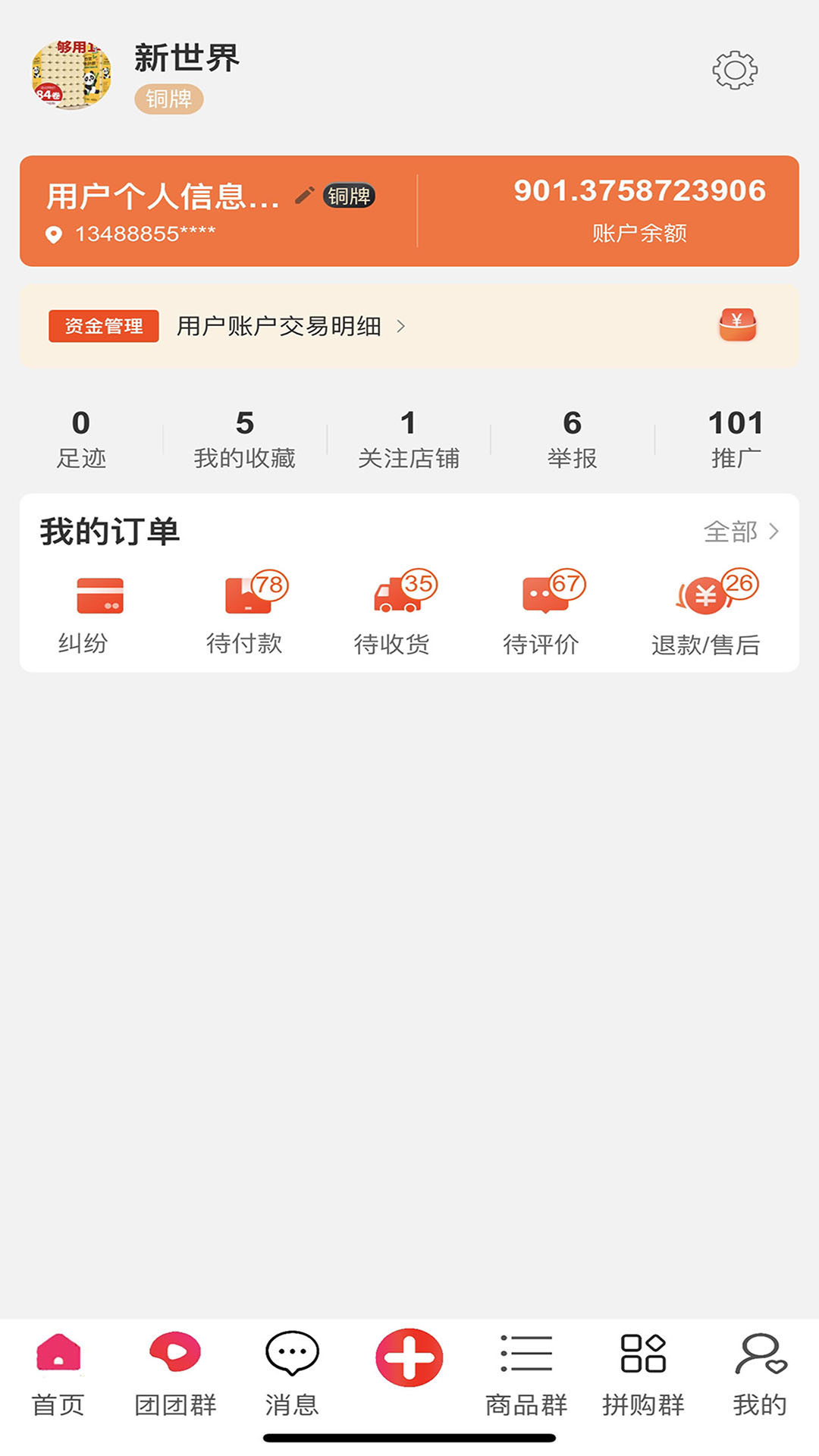Open 我的收藏 favorites list
819x1456 pixels.
point(243,438)
